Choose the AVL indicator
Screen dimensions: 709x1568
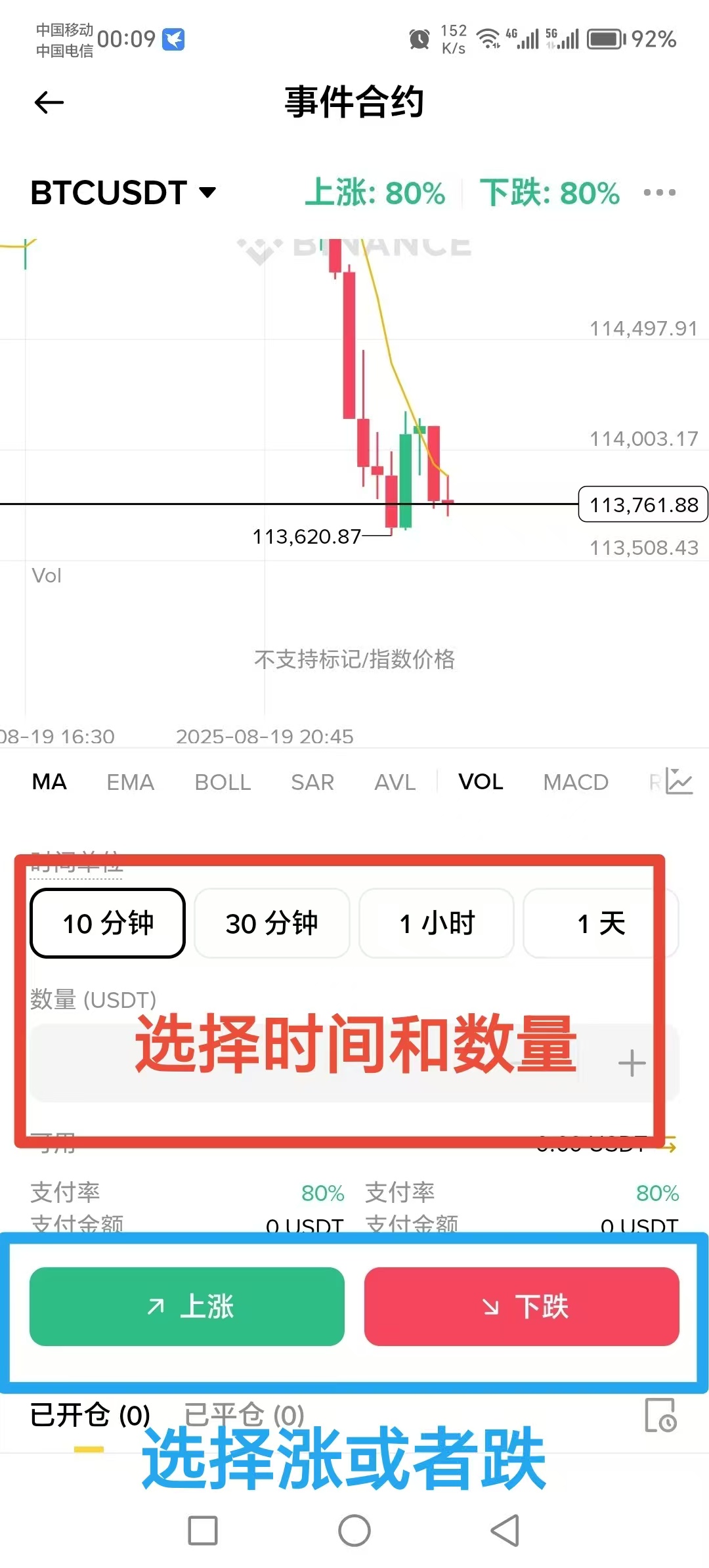pyautogui.click(x=395, y=782)
